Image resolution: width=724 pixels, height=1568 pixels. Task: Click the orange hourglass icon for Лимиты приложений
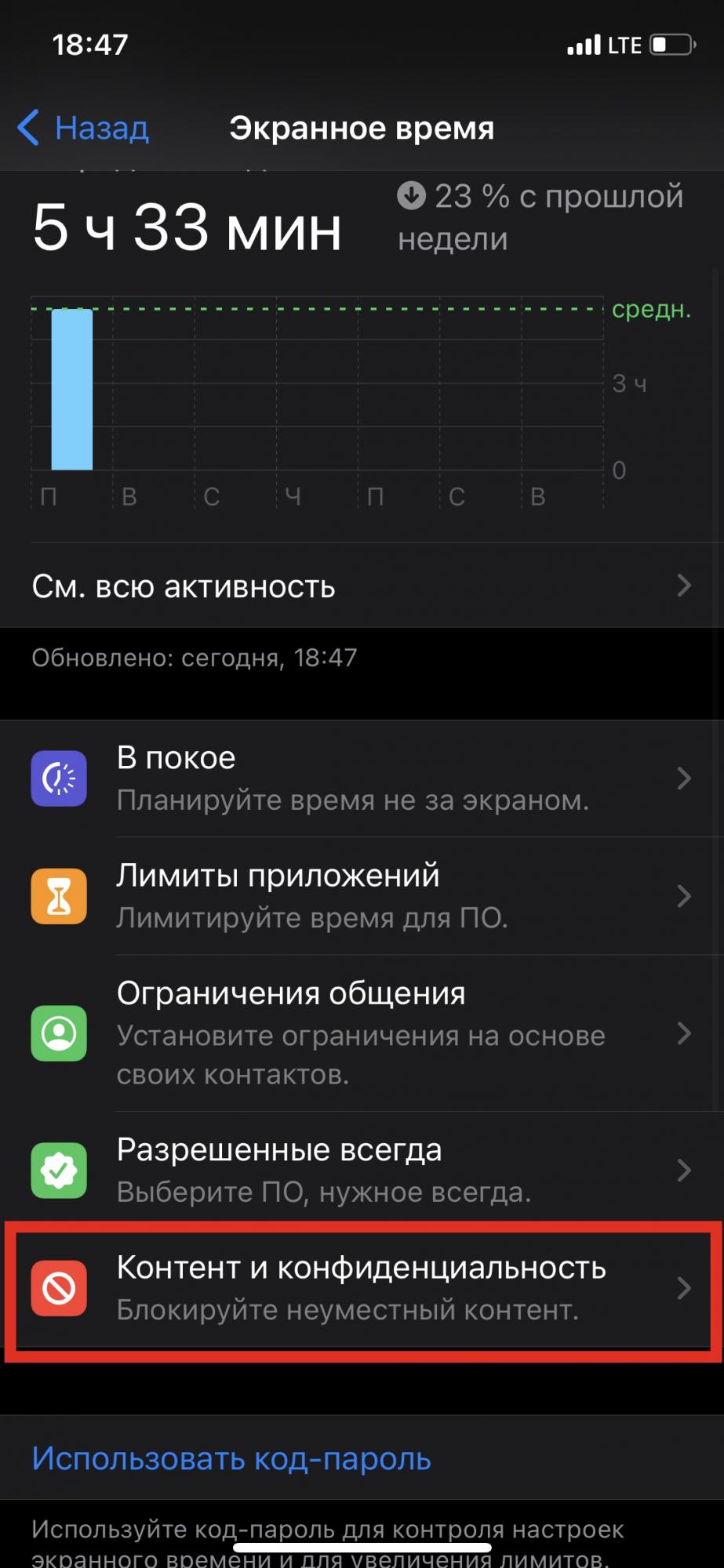tap(59, 896)
